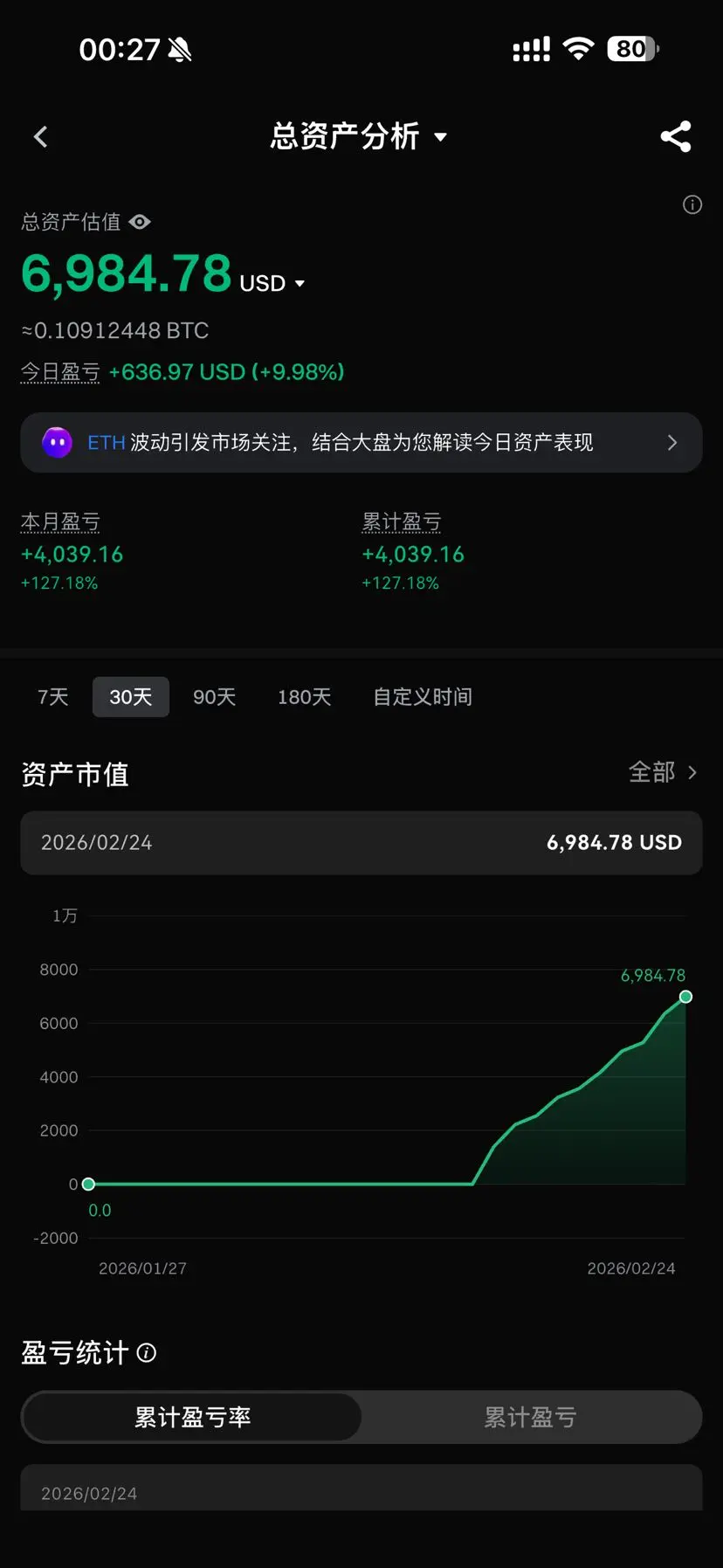Open the 累计盈亏 summary explanation
This screenshot has width=723, height=1568.
(402, 522)
